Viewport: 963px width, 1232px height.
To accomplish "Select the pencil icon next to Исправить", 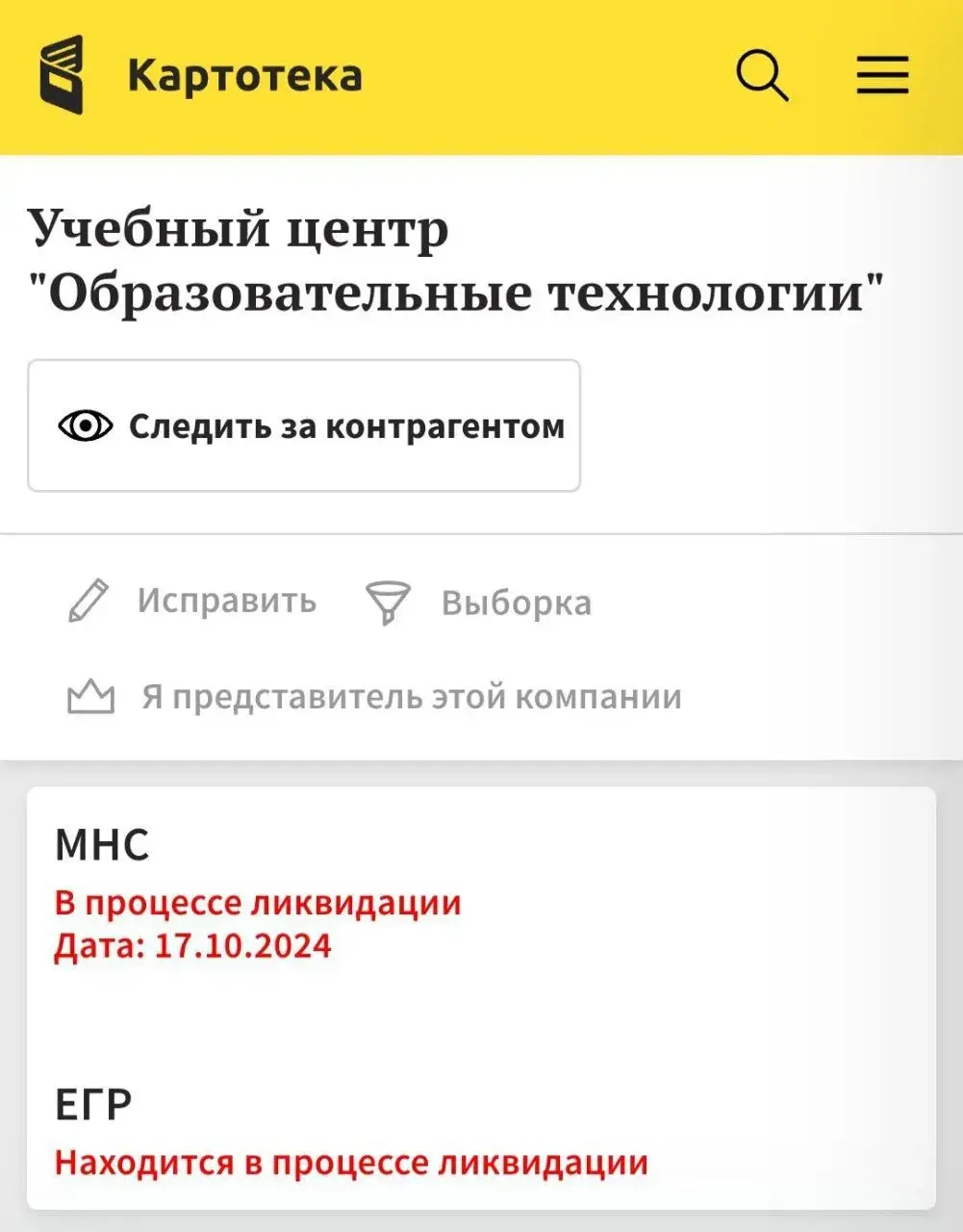I will (91, 601).
